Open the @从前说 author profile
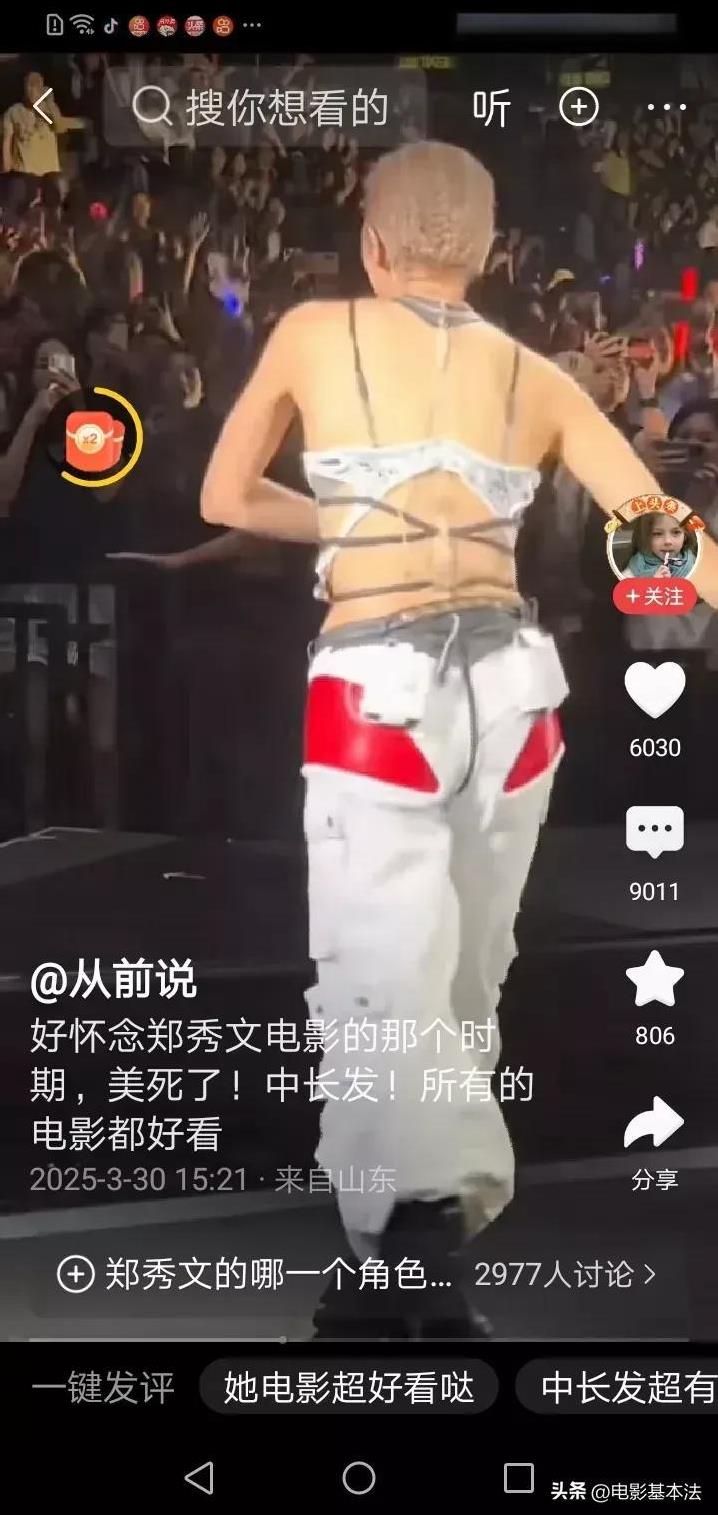This screenshot has height=1515, width=718. 113,980
